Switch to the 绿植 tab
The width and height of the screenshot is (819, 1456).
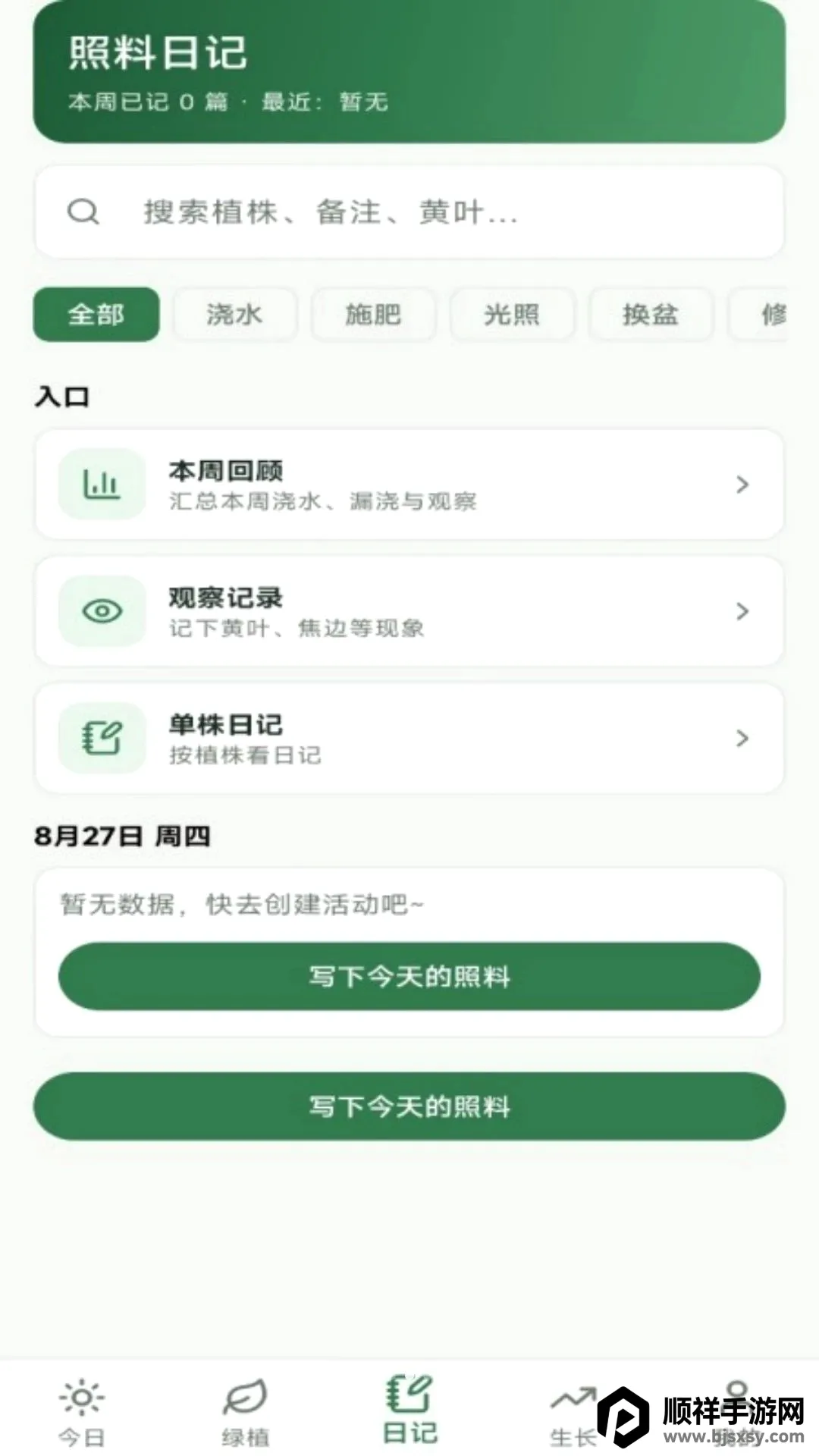pyautogui.click(x=246, y=1412)
